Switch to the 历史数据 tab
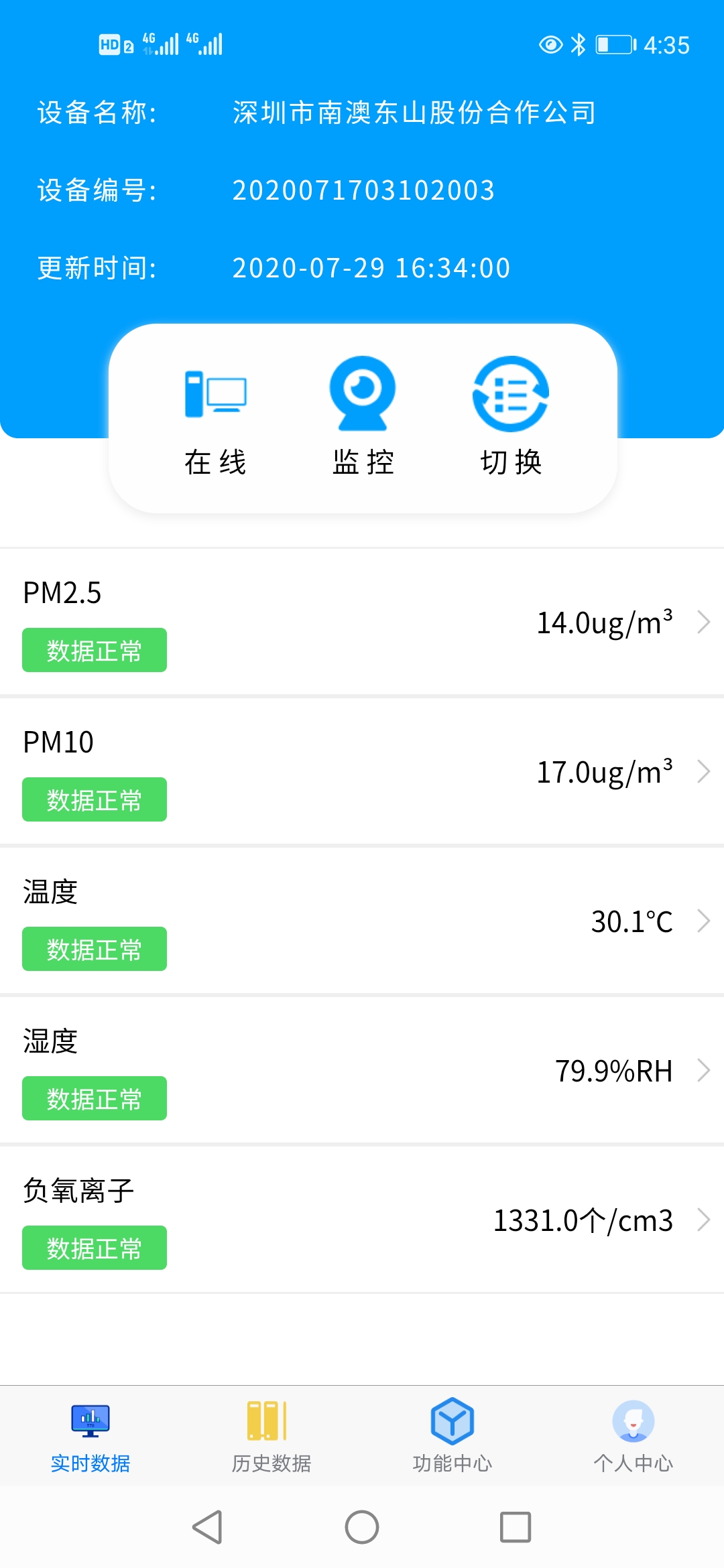Viewport: 724px width, 1568px height. tap(271, 1436)
